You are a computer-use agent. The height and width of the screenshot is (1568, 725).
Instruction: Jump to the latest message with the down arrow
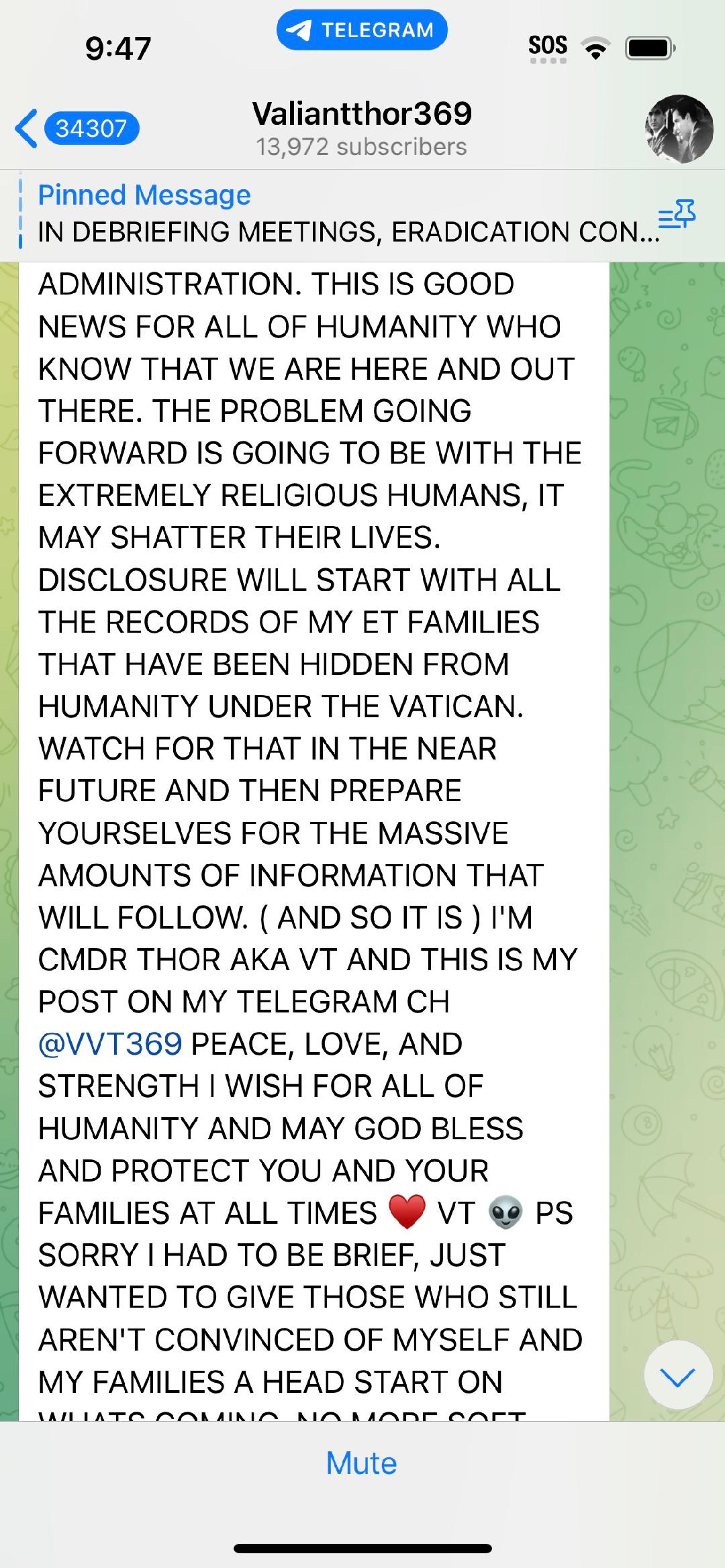click(677, 1377)
